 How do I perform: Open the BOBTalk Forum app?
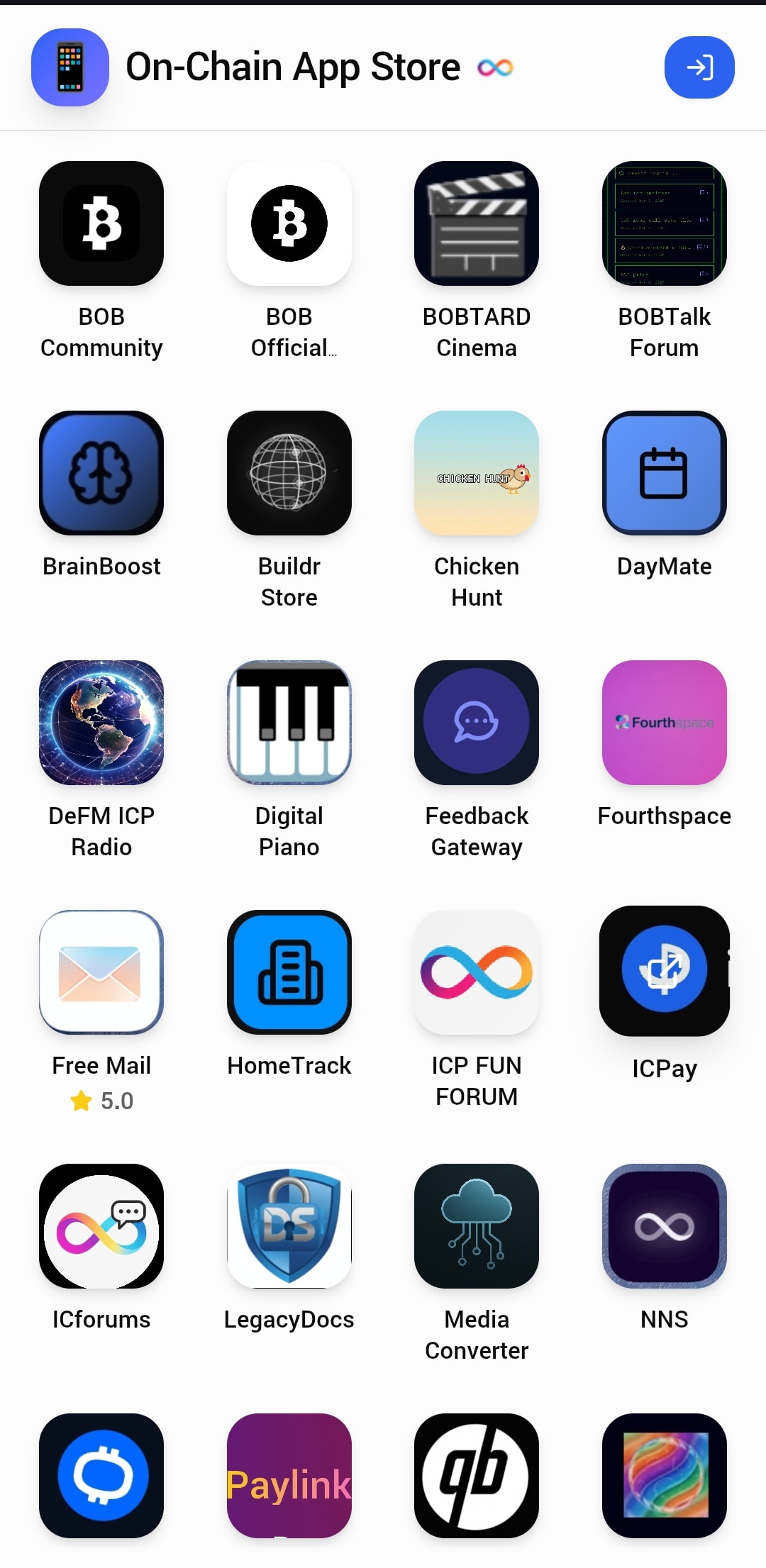(664, 223)
